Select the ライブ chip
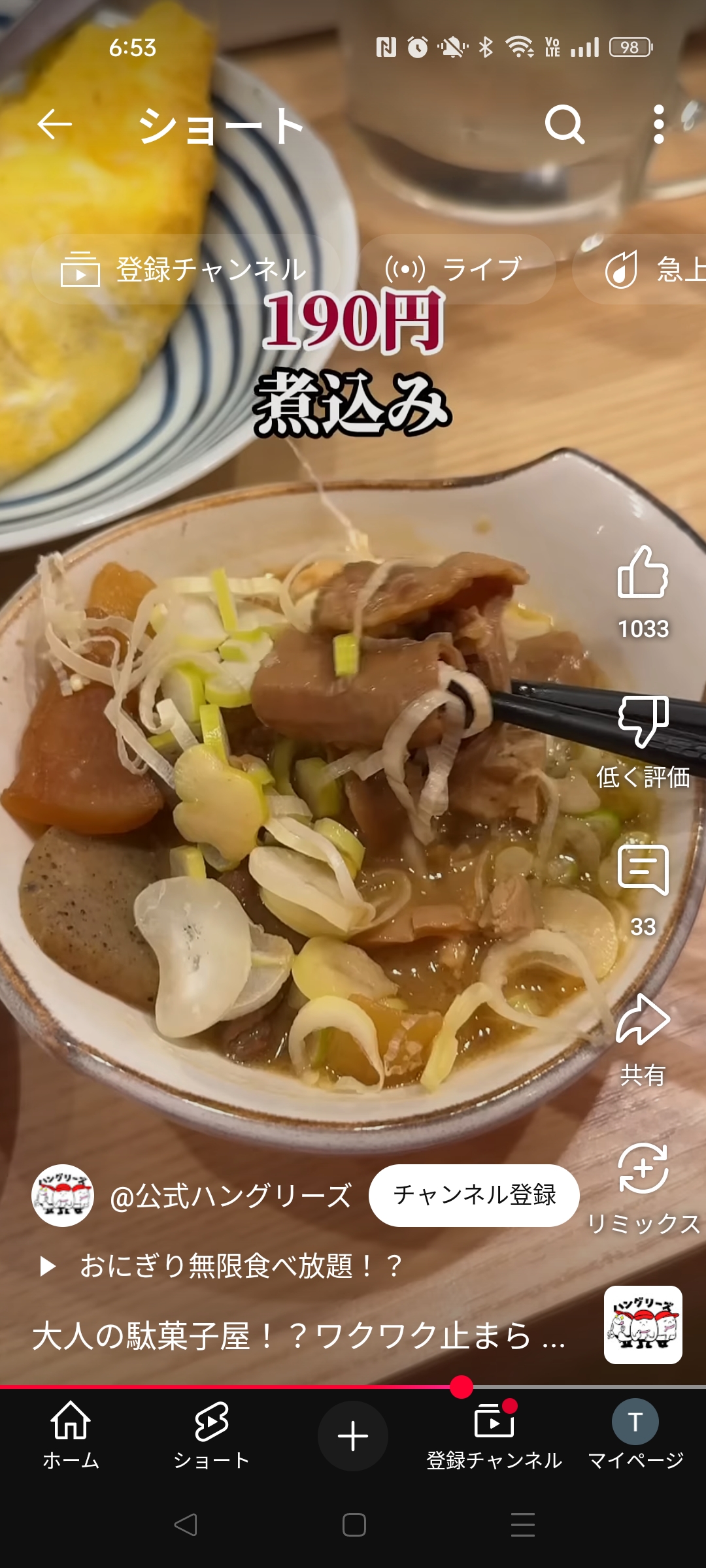Screen dimensions: 706x1568 [x=456, y=269]
